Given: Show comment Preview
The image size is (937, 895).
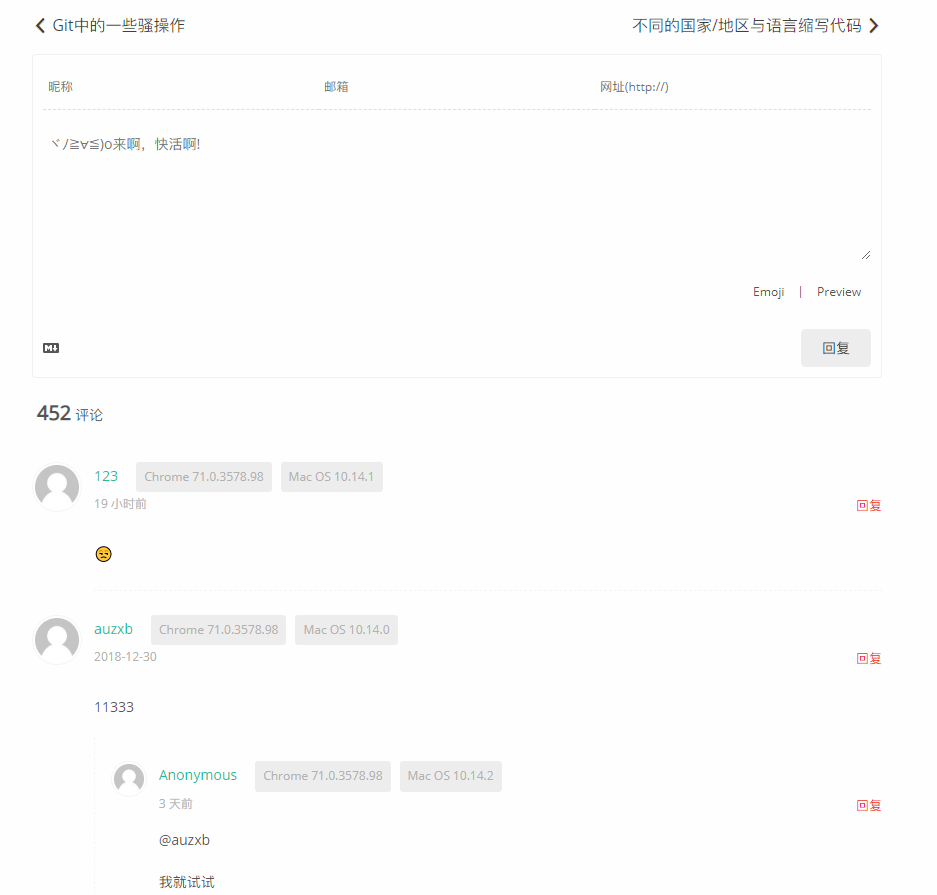Looking at the screenshot, I should point(838,292).
